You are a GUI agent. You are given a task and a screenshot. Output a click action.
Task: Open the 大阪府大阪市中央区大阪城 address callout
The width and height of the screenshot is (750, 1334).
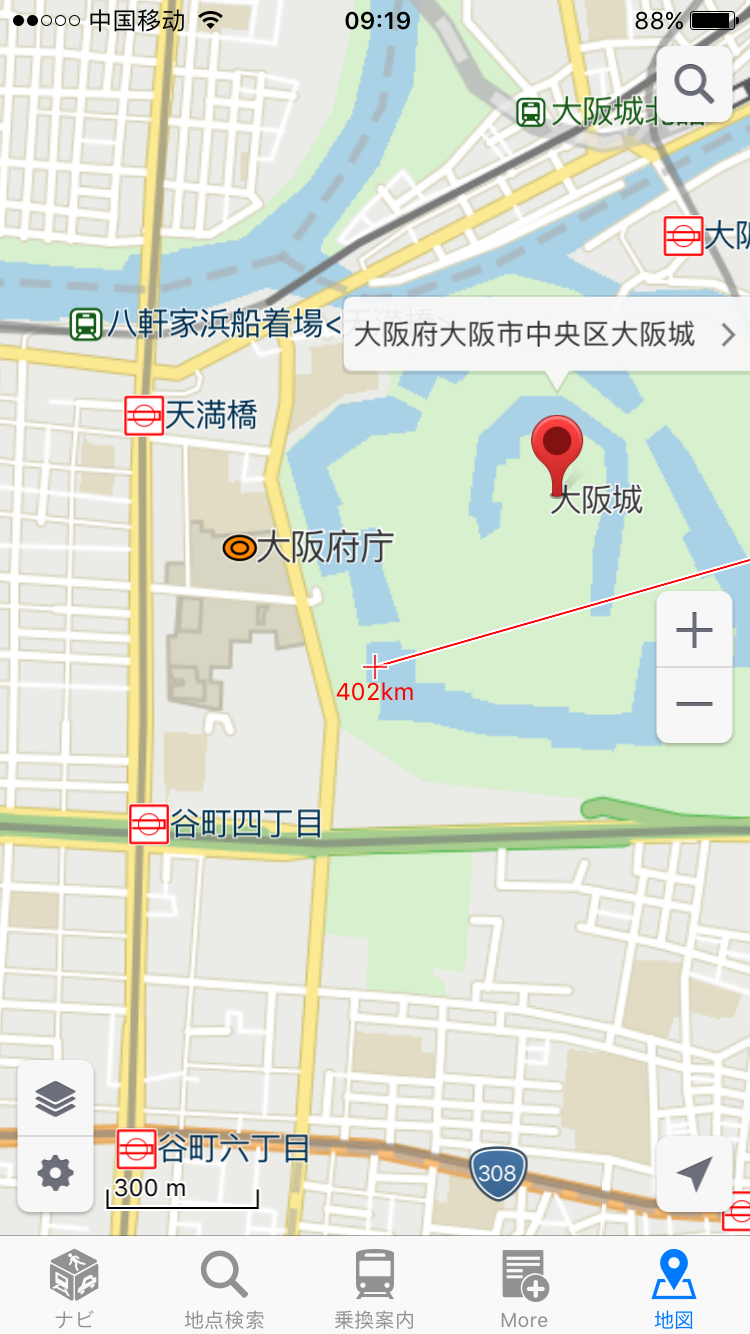pyautogui.click(x=545, y=334)
